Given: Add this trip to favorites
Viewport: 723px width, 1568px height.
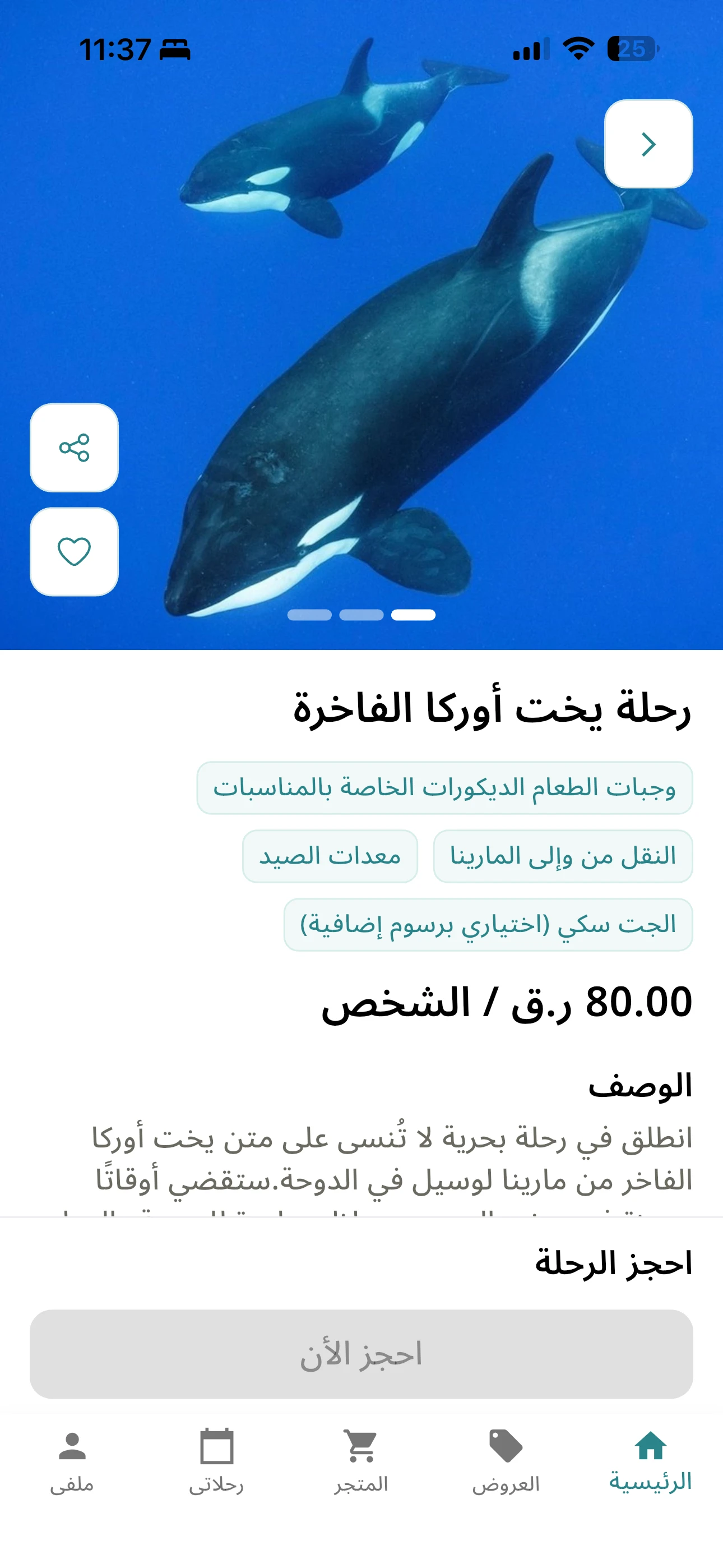Looking at the screenshot, I should (x=74, y=552).
